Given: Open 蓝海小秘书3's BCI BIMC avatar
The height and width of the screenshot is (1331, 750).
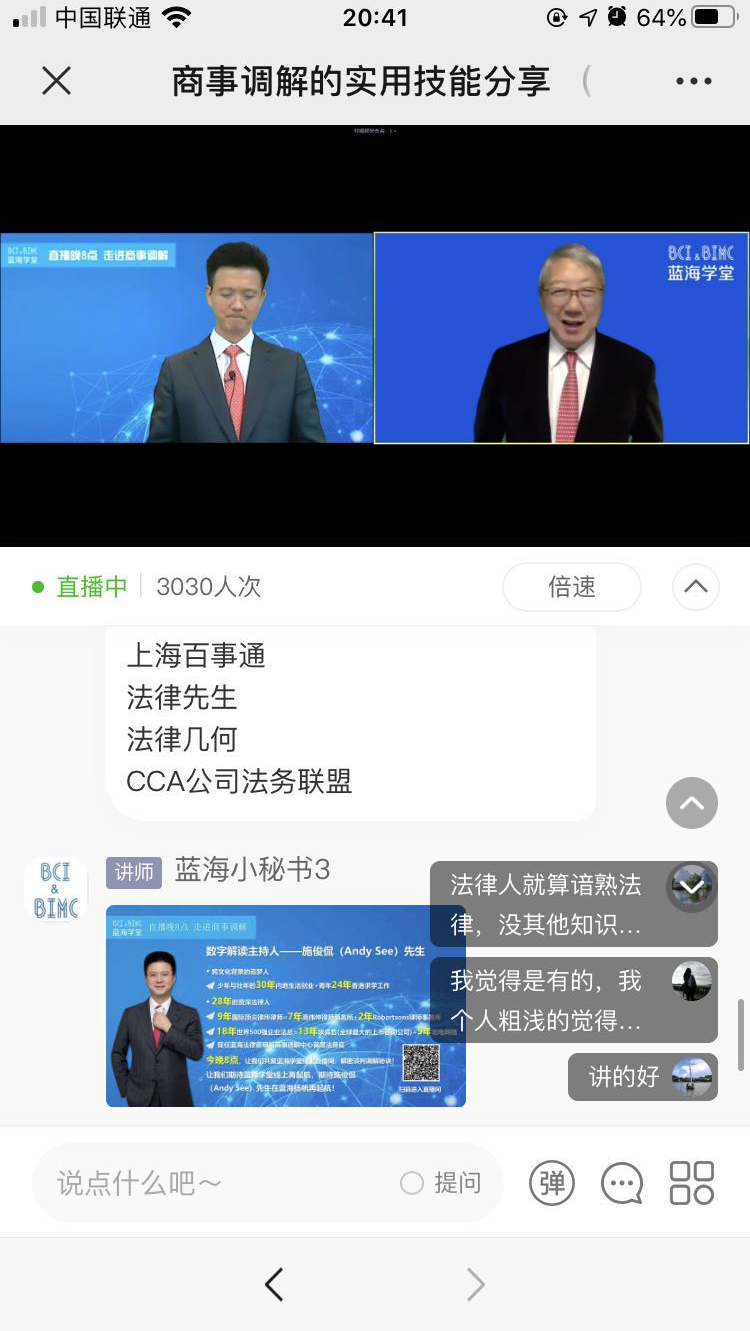Looking at the screenshot, I should coord(55,888).
